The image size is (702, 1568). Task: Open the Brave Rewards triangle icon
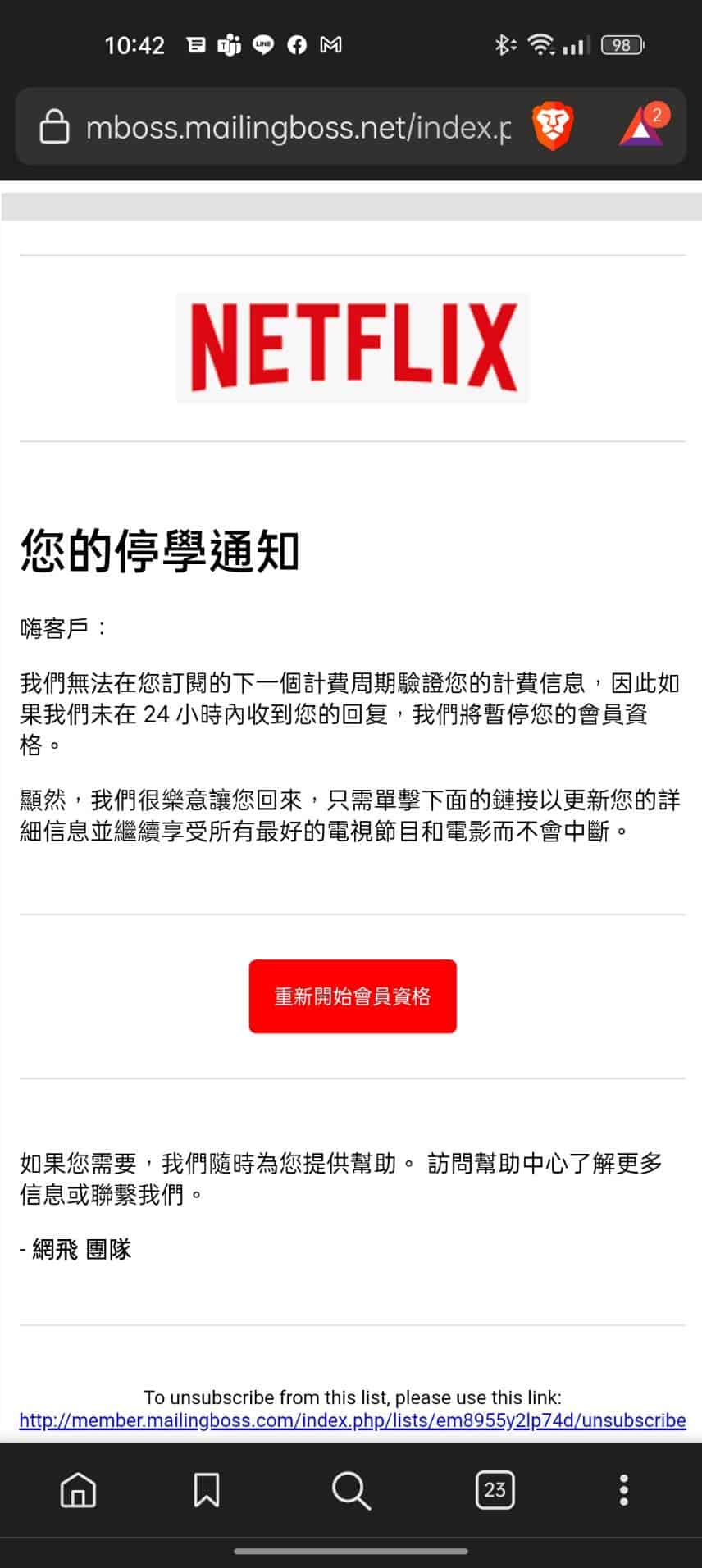[642, 127]
